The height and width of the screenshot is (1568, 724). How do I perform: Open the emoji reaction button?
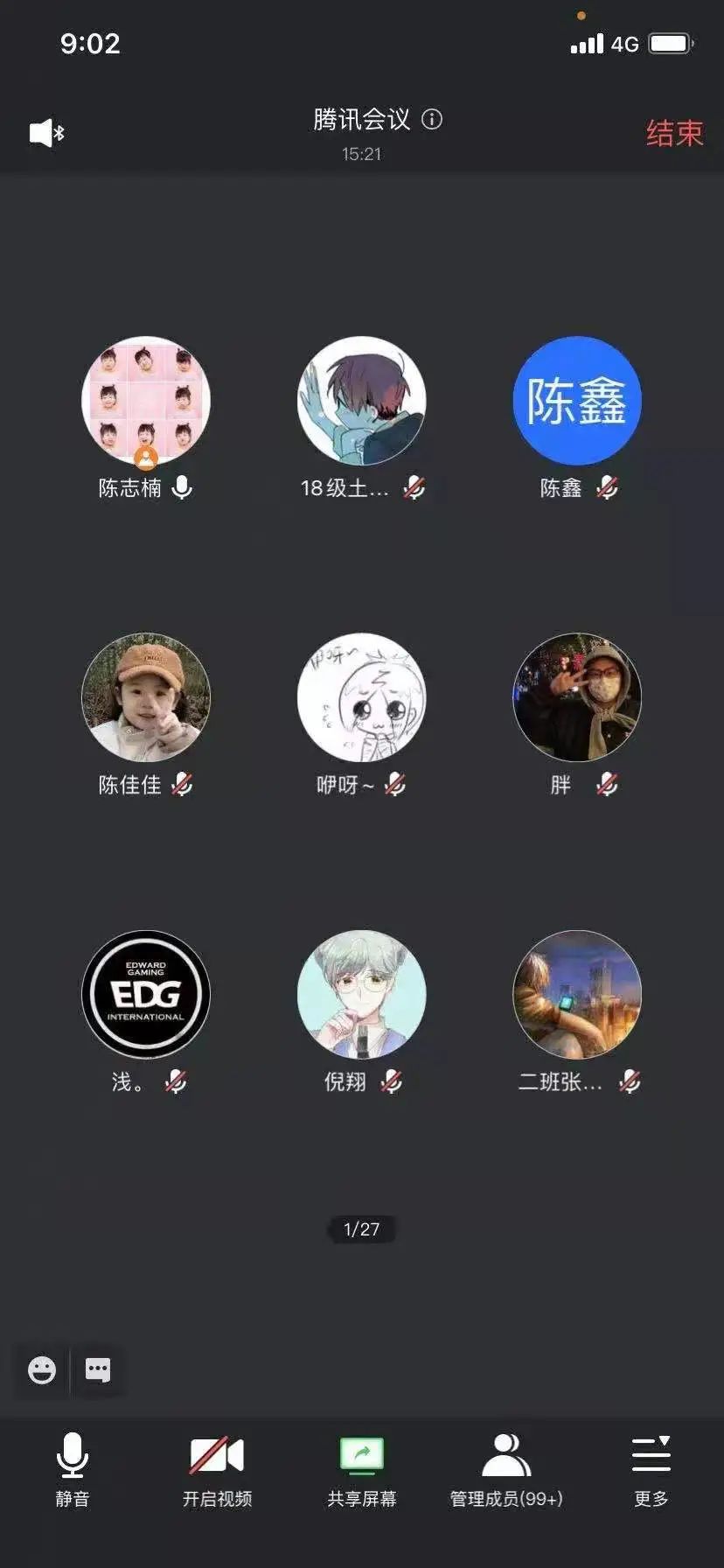[x=42, y=1369]
